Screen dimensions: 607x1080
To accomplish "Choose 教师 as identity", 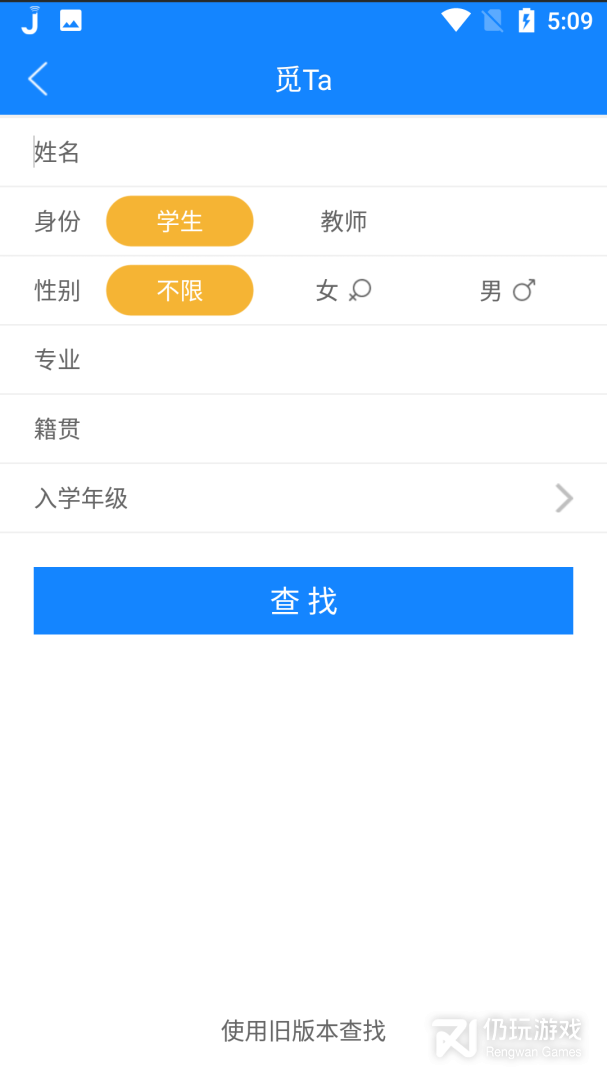I will 344,221.
